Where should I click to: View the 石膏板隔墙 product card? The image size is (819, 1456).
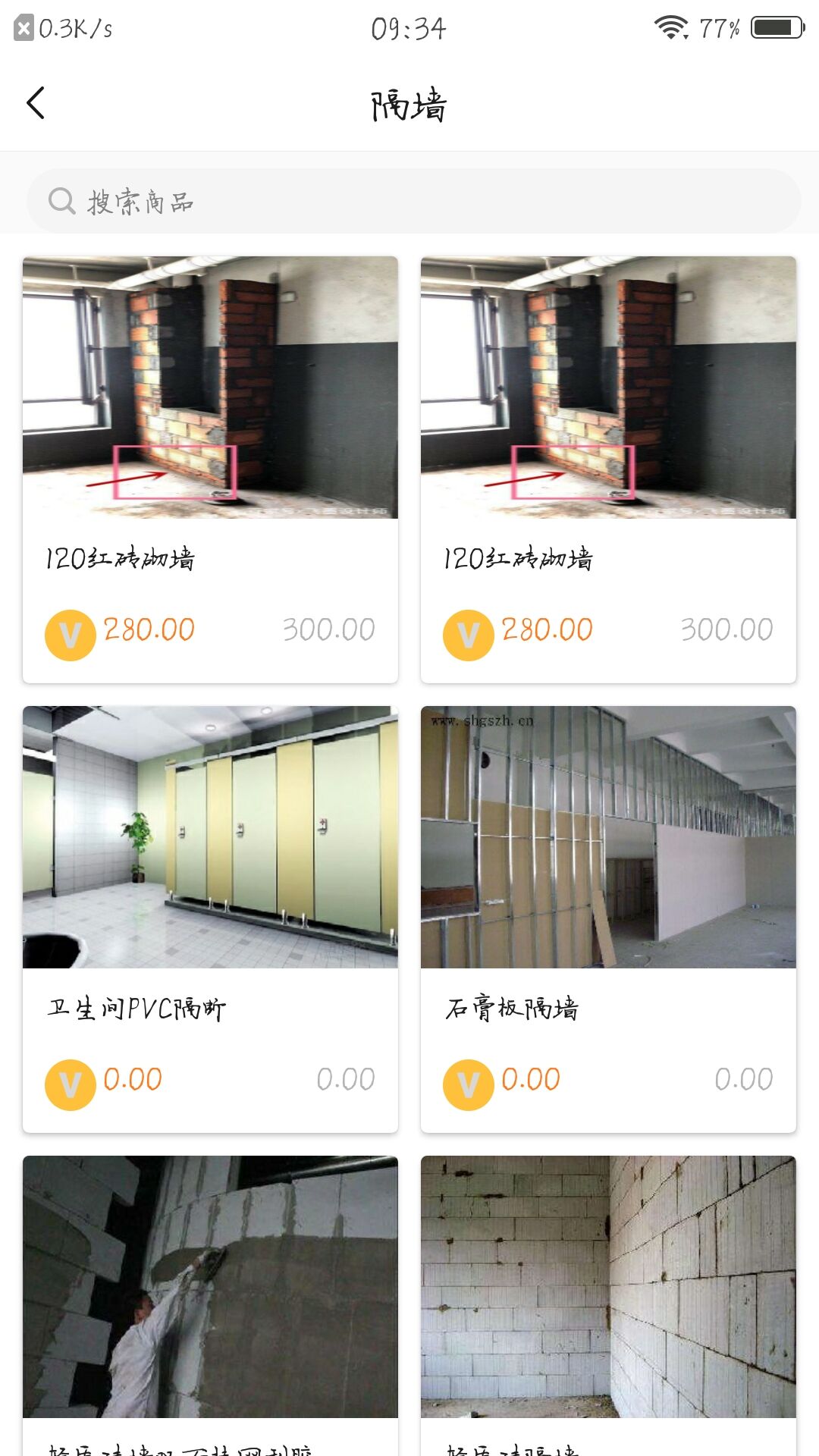click(608, 918)
